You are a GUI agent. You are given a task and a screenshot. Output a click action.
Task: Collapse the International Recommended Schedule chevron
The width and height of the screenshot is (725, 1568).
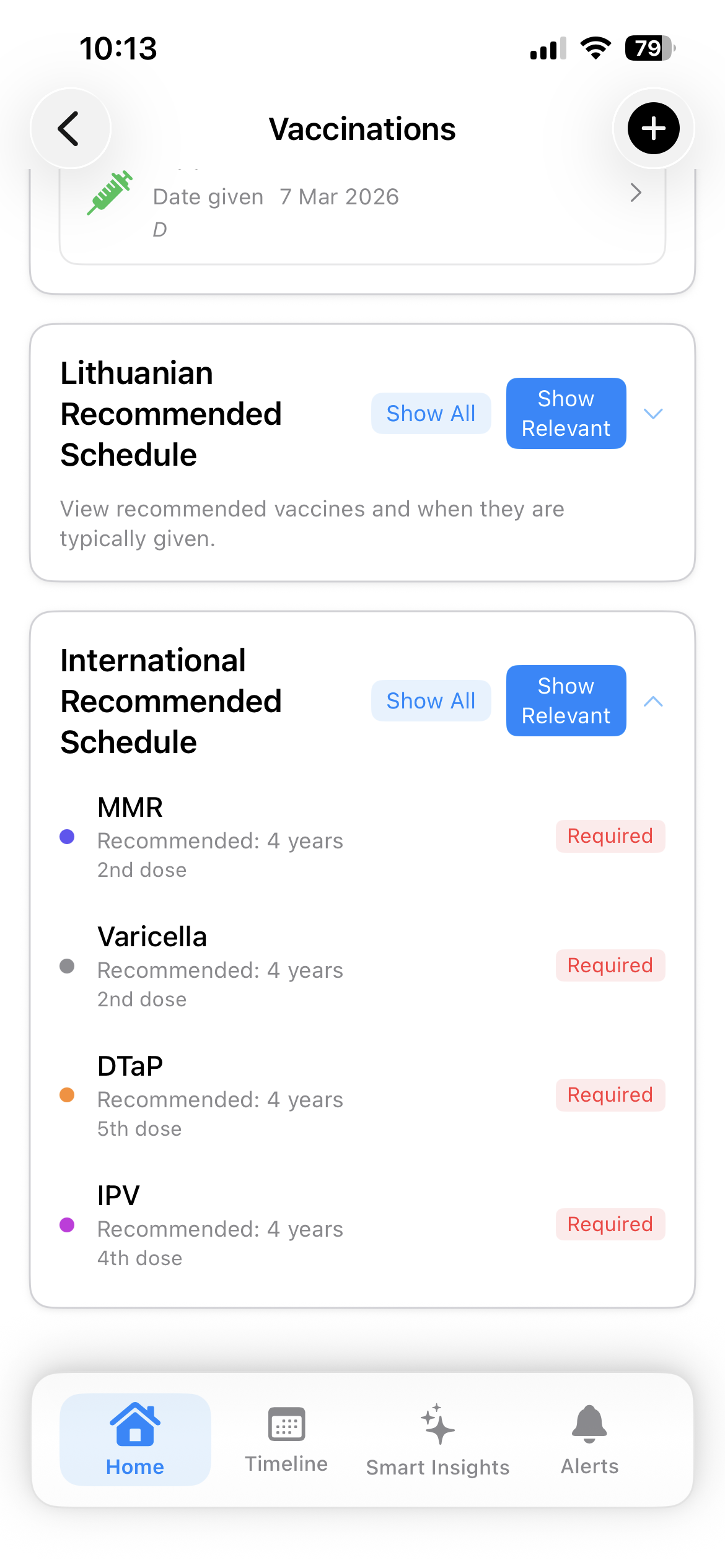654,701
